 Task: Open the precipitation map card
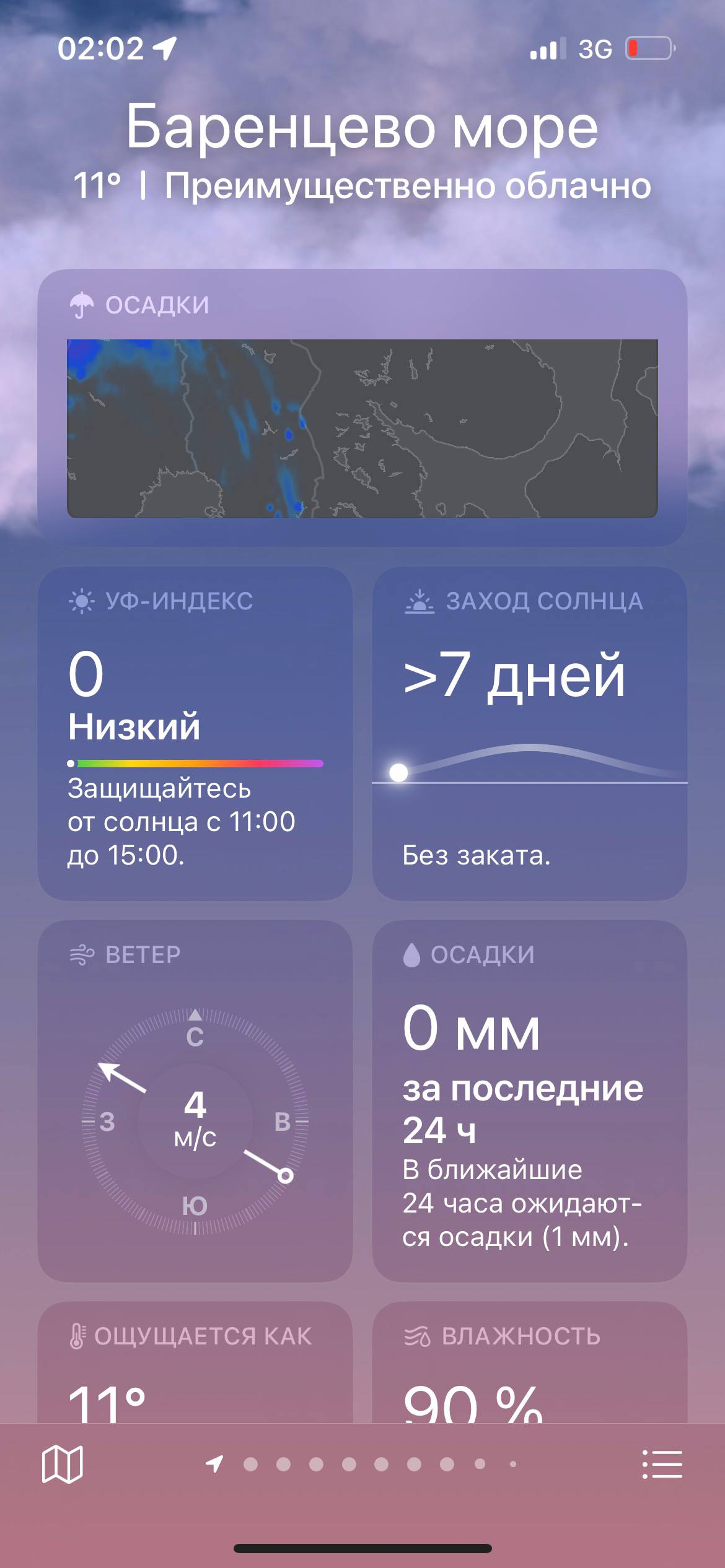pos(362,427)
